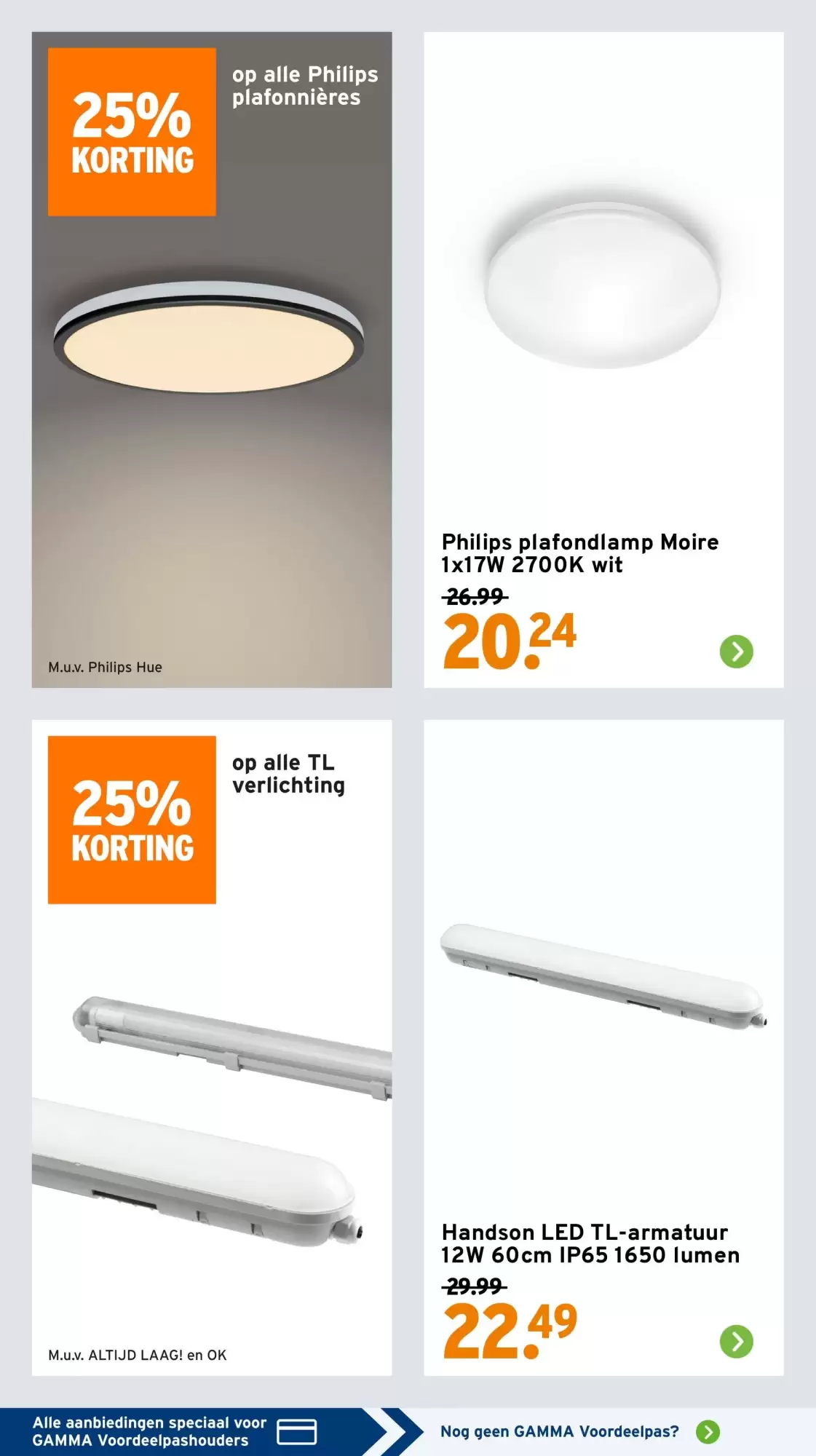
Task: Open the Philips plafondlamp Moire green arrow
Action: [x=736, y=652]
